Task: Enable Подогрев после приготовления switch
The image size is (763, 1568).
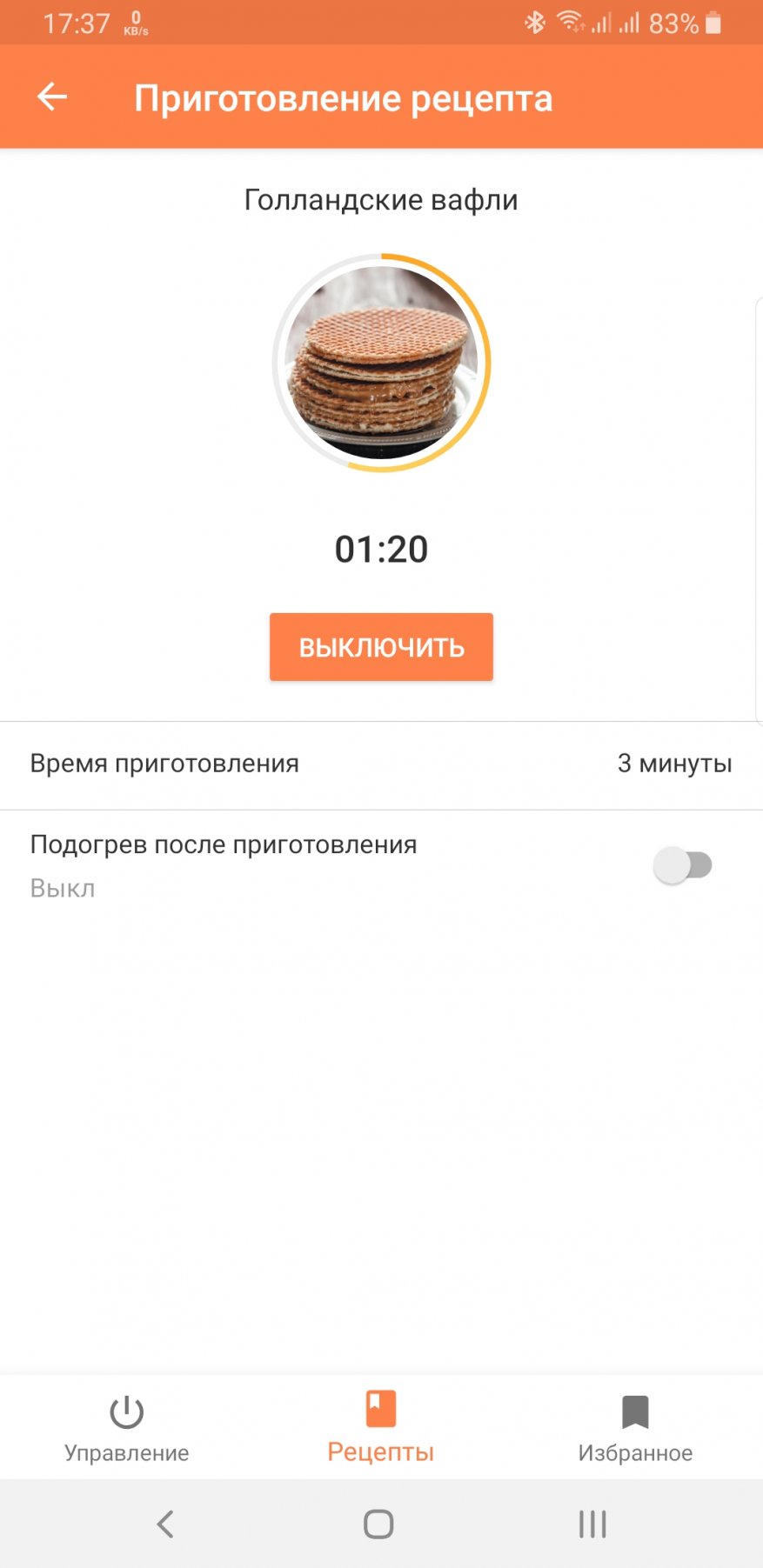Action: (683, 865)
